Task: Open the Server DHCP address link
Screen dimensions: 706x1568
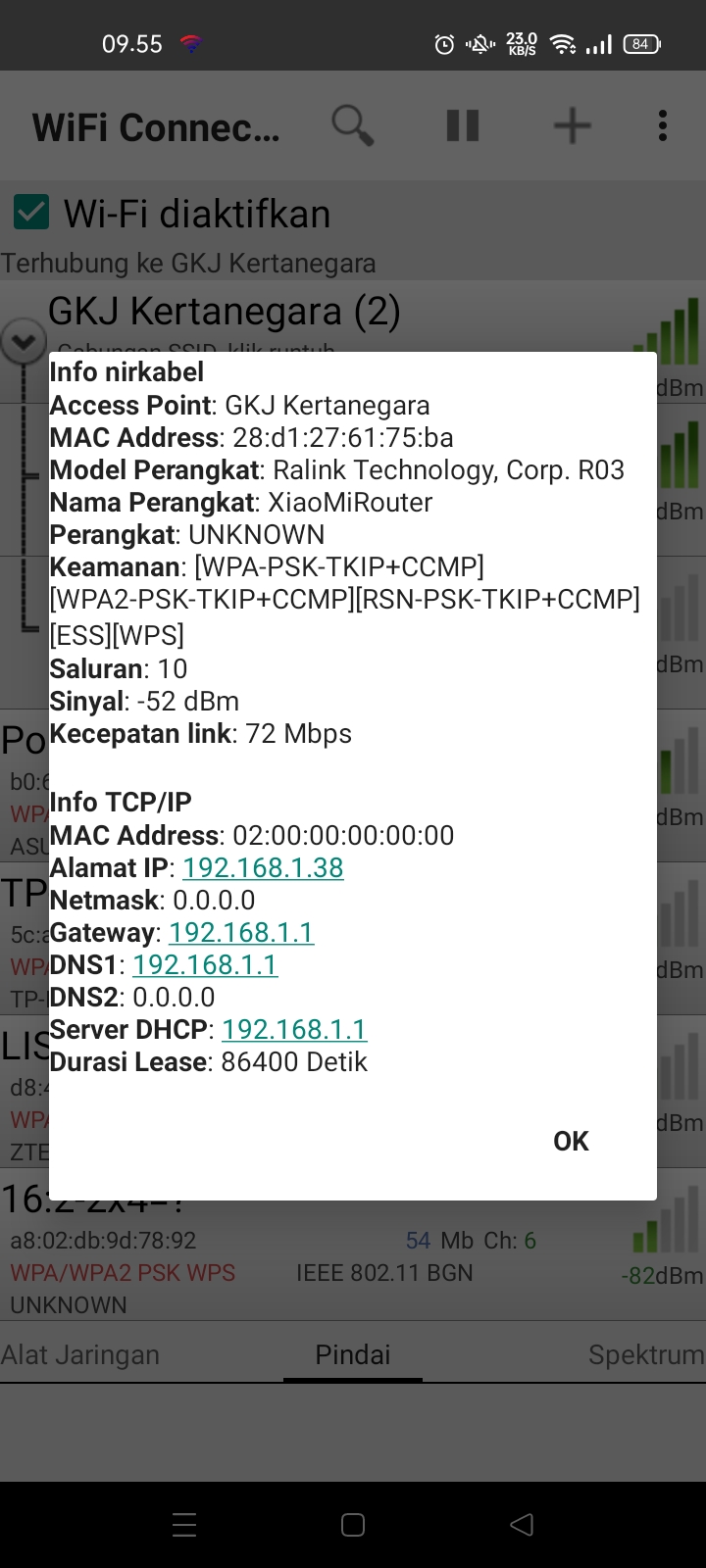Action: 294,1030
